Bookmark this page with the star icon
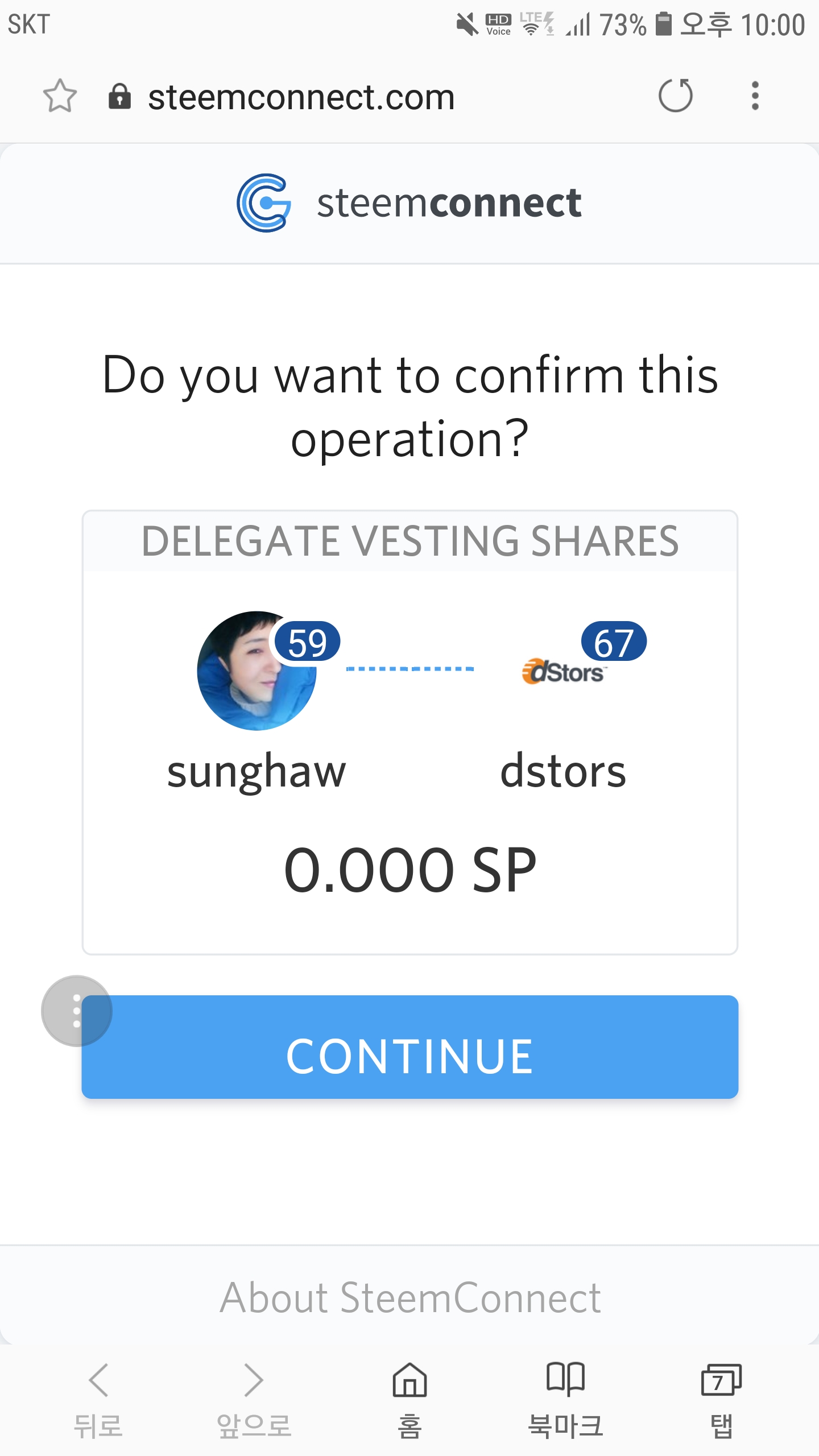 coord(60,96)
